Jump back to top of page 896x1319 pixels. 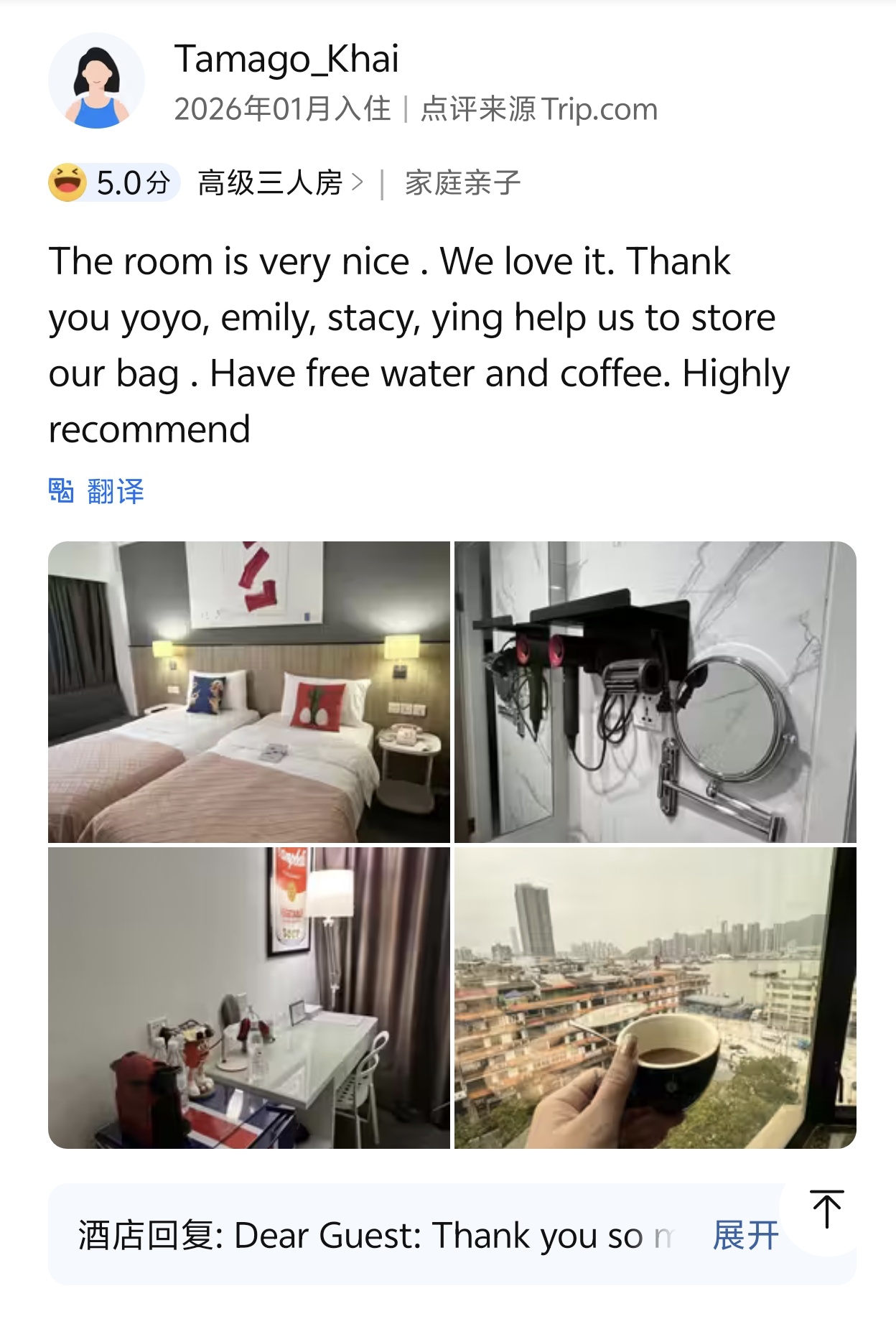(x=826, y=1210)
